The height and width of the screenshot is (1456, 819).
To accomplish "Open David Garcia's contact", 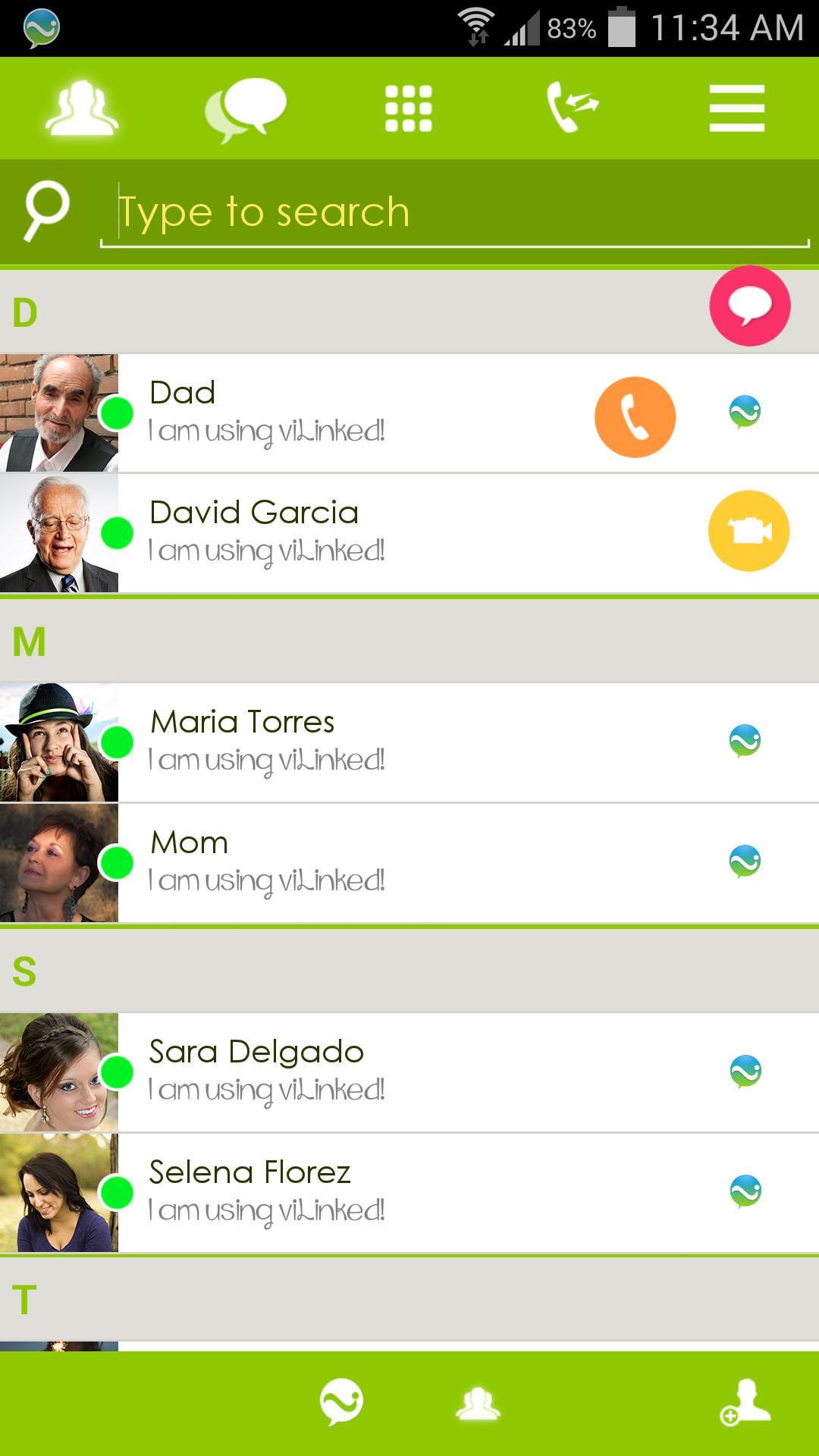I will [341, 532].
